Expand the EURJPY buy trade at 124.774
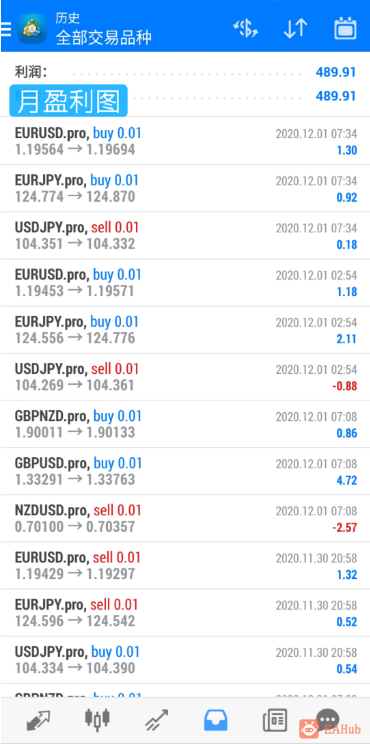This screenshot has width=370, height=744. [x=185, y=188]
